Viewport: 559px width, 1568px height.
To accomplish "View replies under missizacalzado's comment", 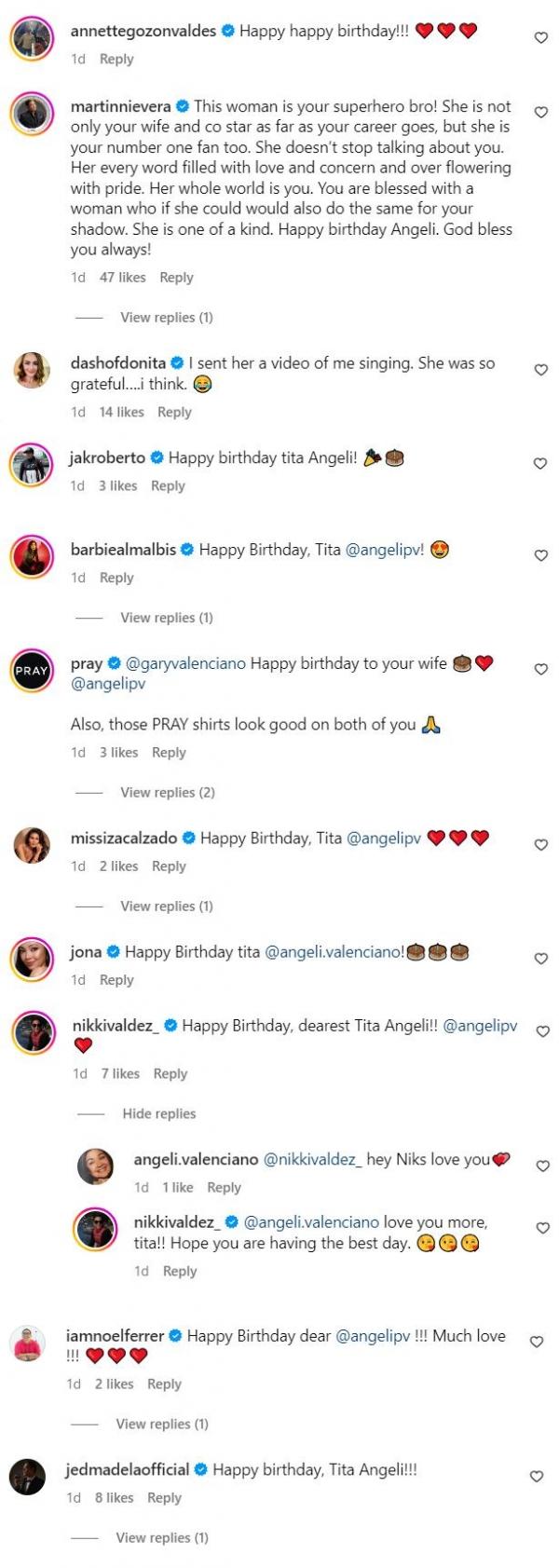I will [166, 906].
